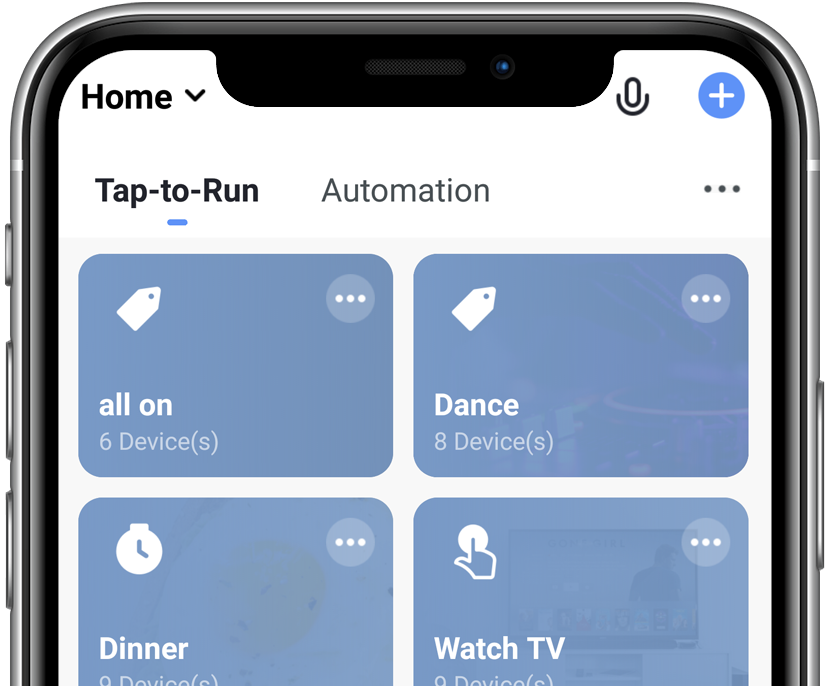828x686 pixels.
Task: Open more options on the Dance card
Action: pos(705,298)
